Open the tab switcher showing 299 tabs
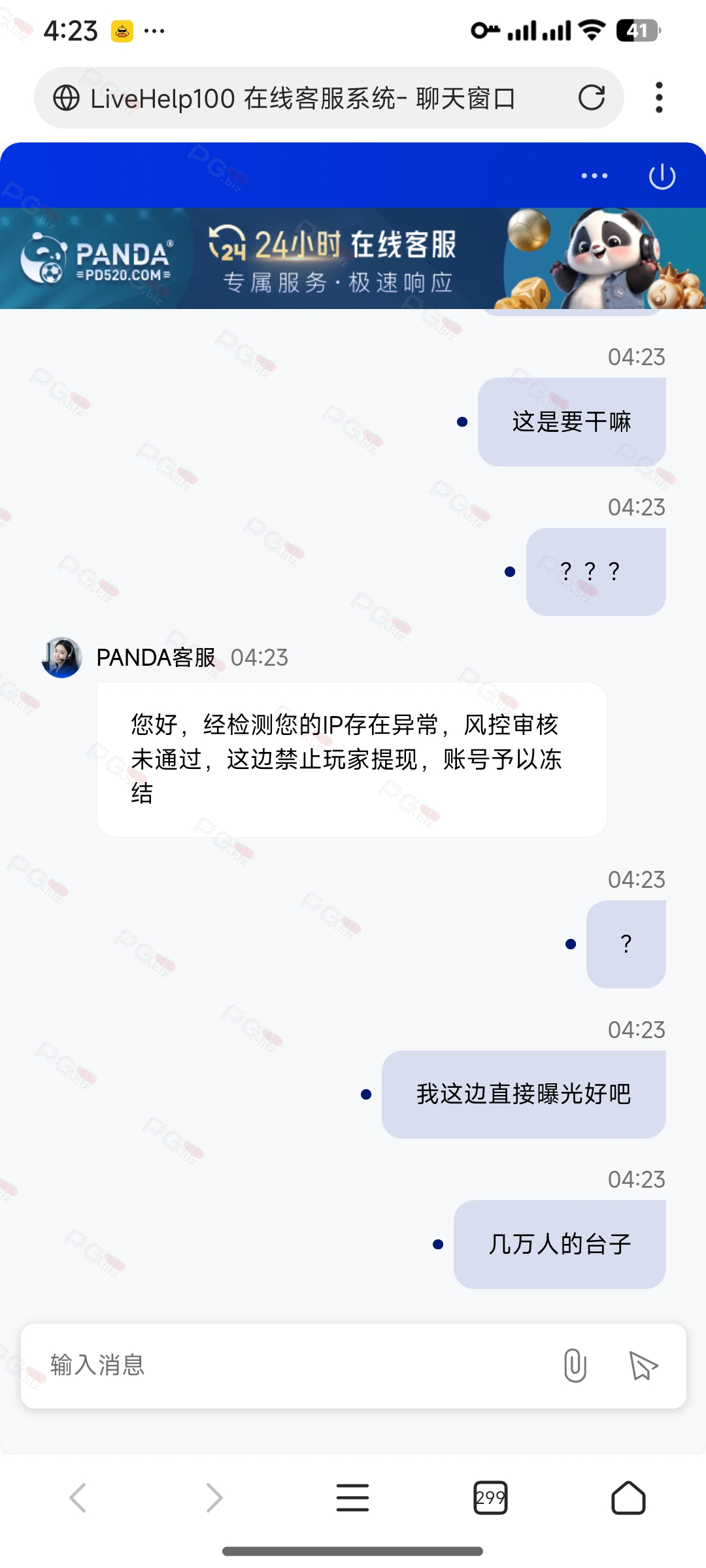Image resolution: width=706 pixels, height=1568 pixels. pyautogui.click(x=490, y=1497)
